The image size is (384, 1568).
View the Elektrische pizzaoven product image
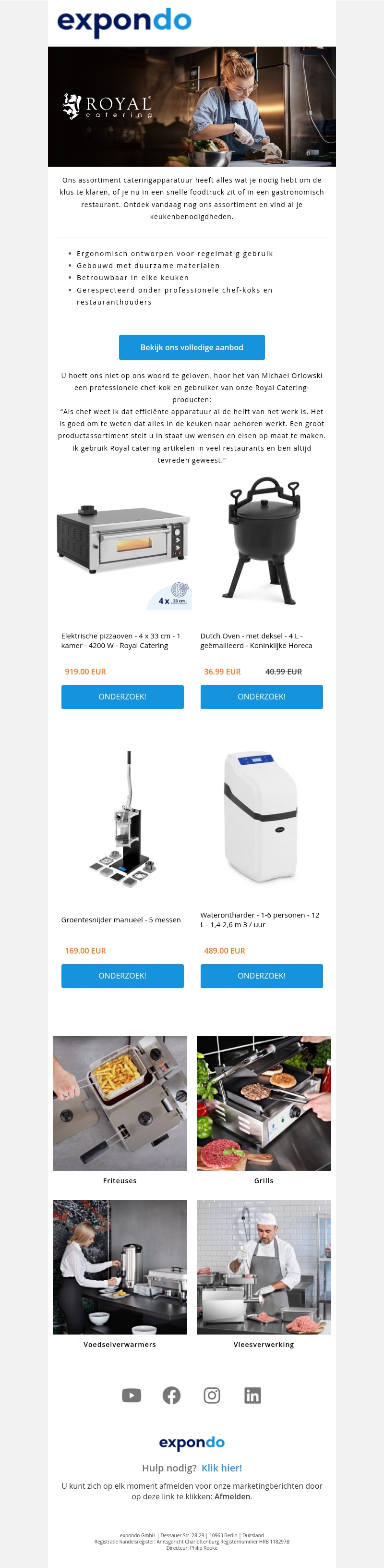coord(123,542)
